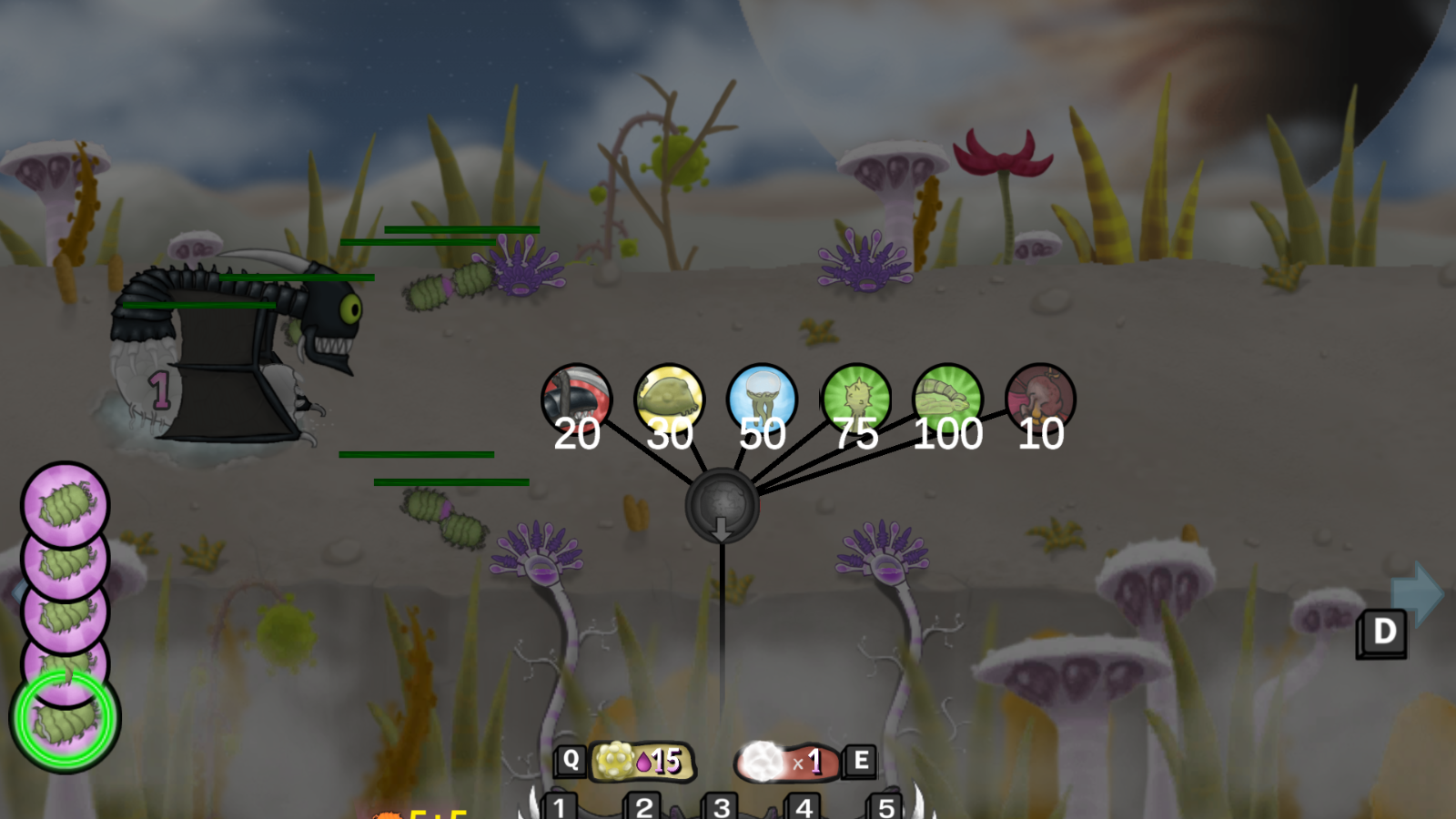
Task: Activate the Q ability
Action: [571, 760]
